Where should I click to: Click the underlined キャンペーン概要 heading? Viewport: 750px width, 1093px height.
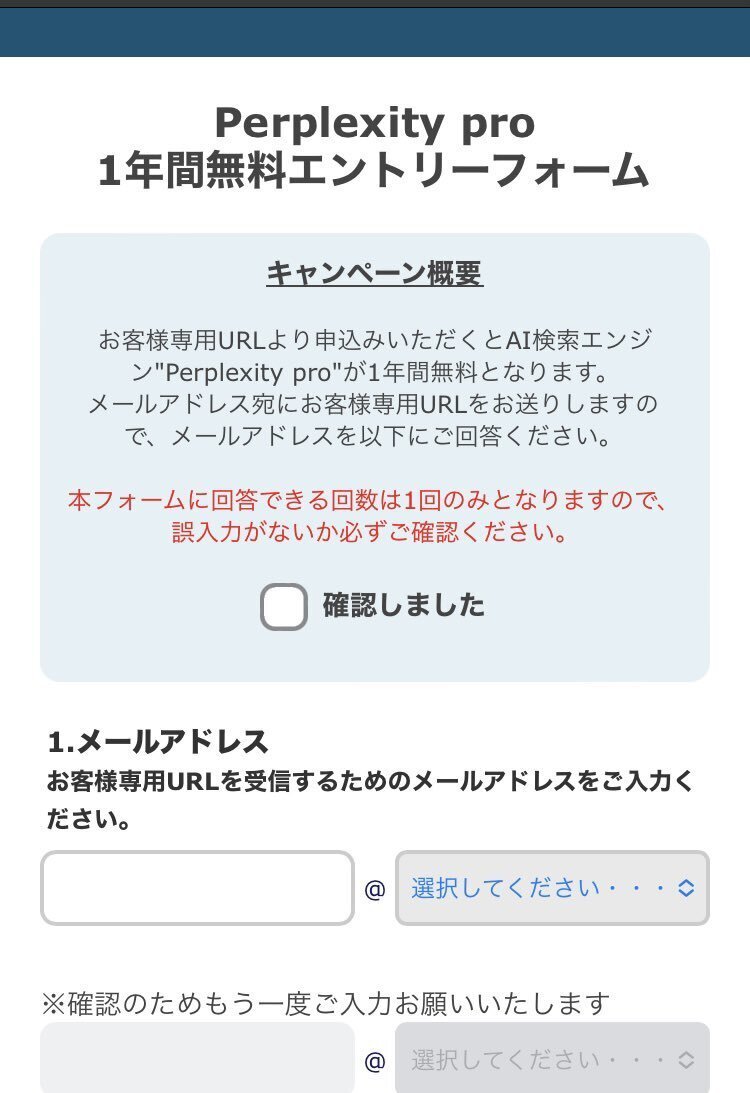click(375, 272)
